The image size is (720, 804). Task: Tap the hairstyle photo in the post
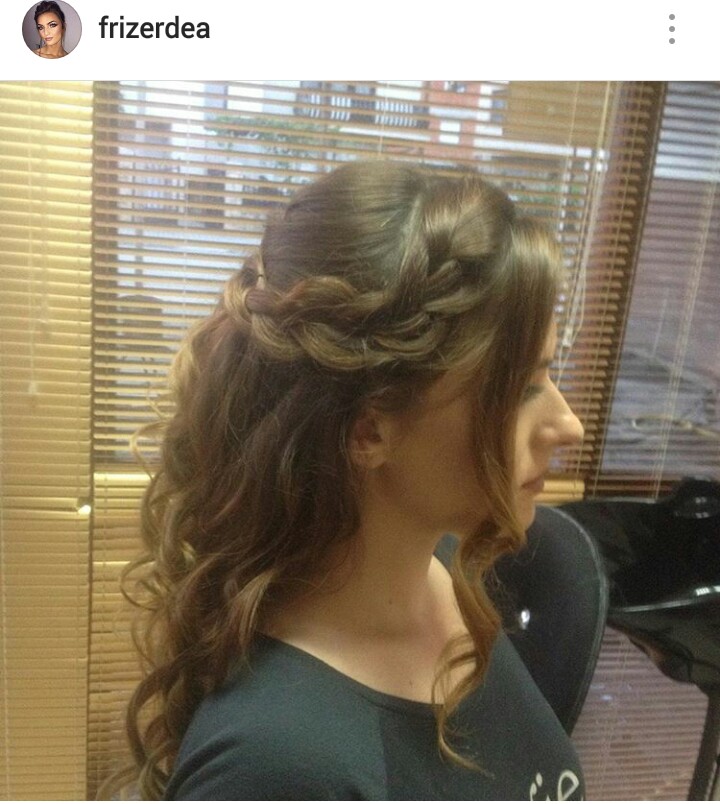pos(360,440)
